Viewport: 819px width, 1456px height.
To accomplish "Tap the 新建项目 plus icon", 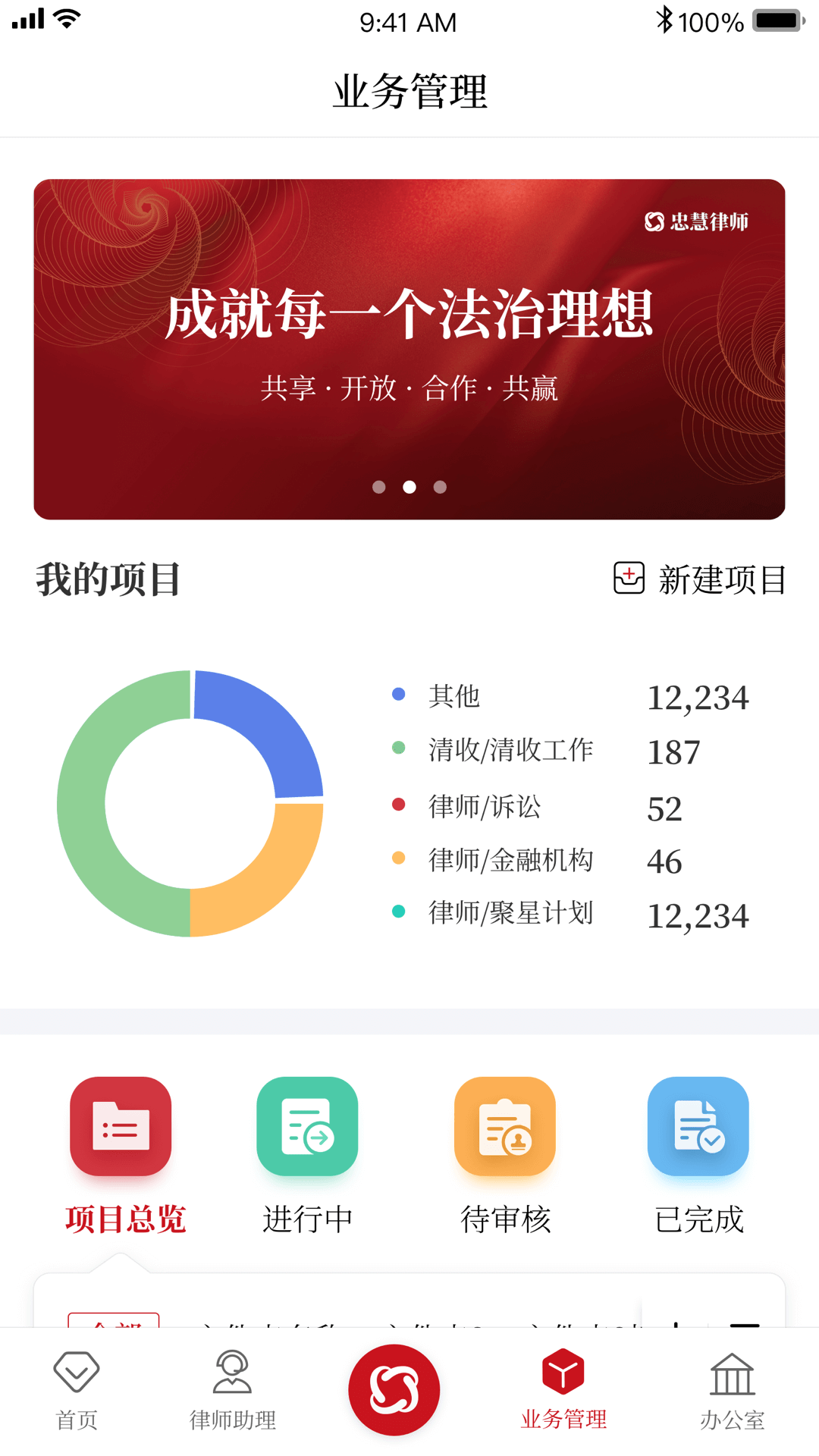I will tap(629, 578).
